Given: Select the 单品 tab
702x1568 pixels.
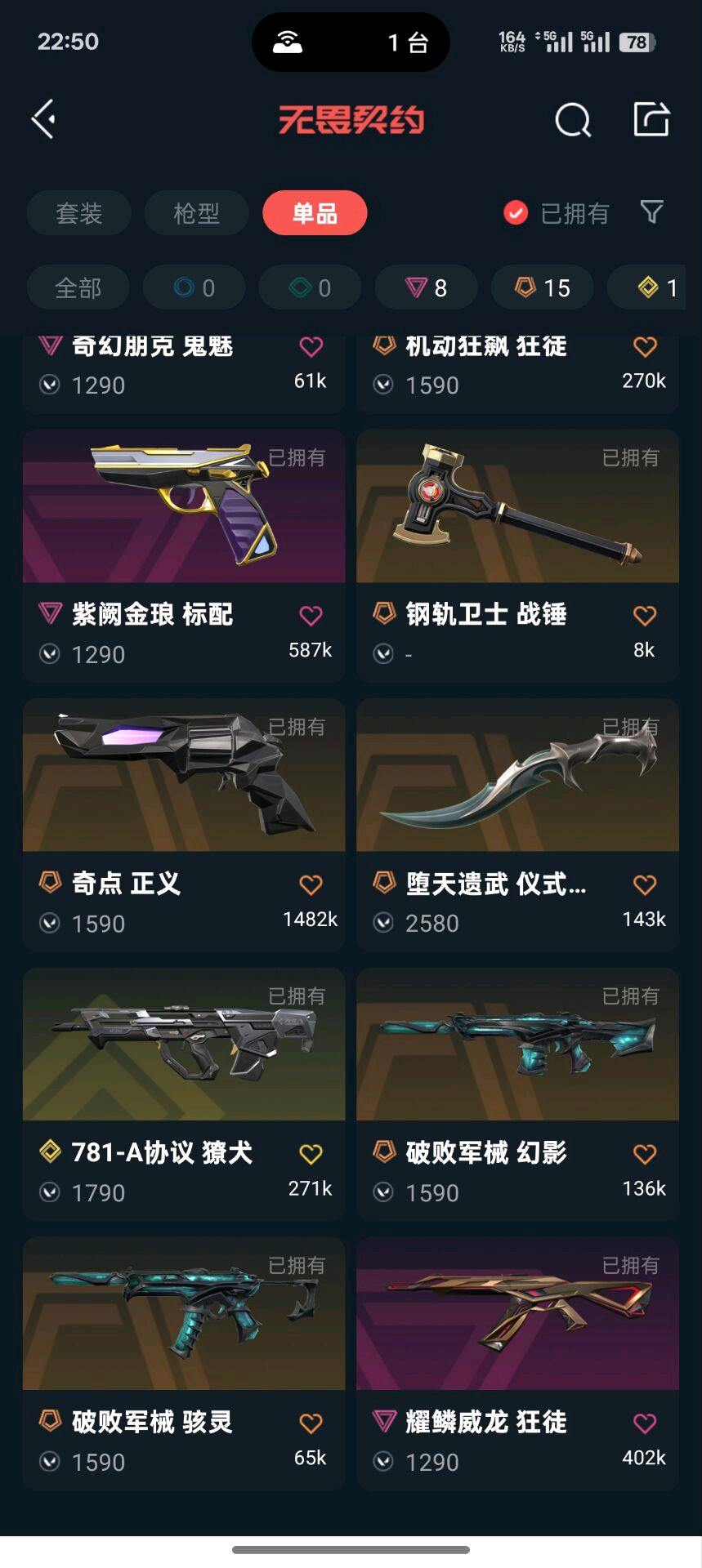Looking at the screenshot, I should pyautogui.click(x=315, y=213).
